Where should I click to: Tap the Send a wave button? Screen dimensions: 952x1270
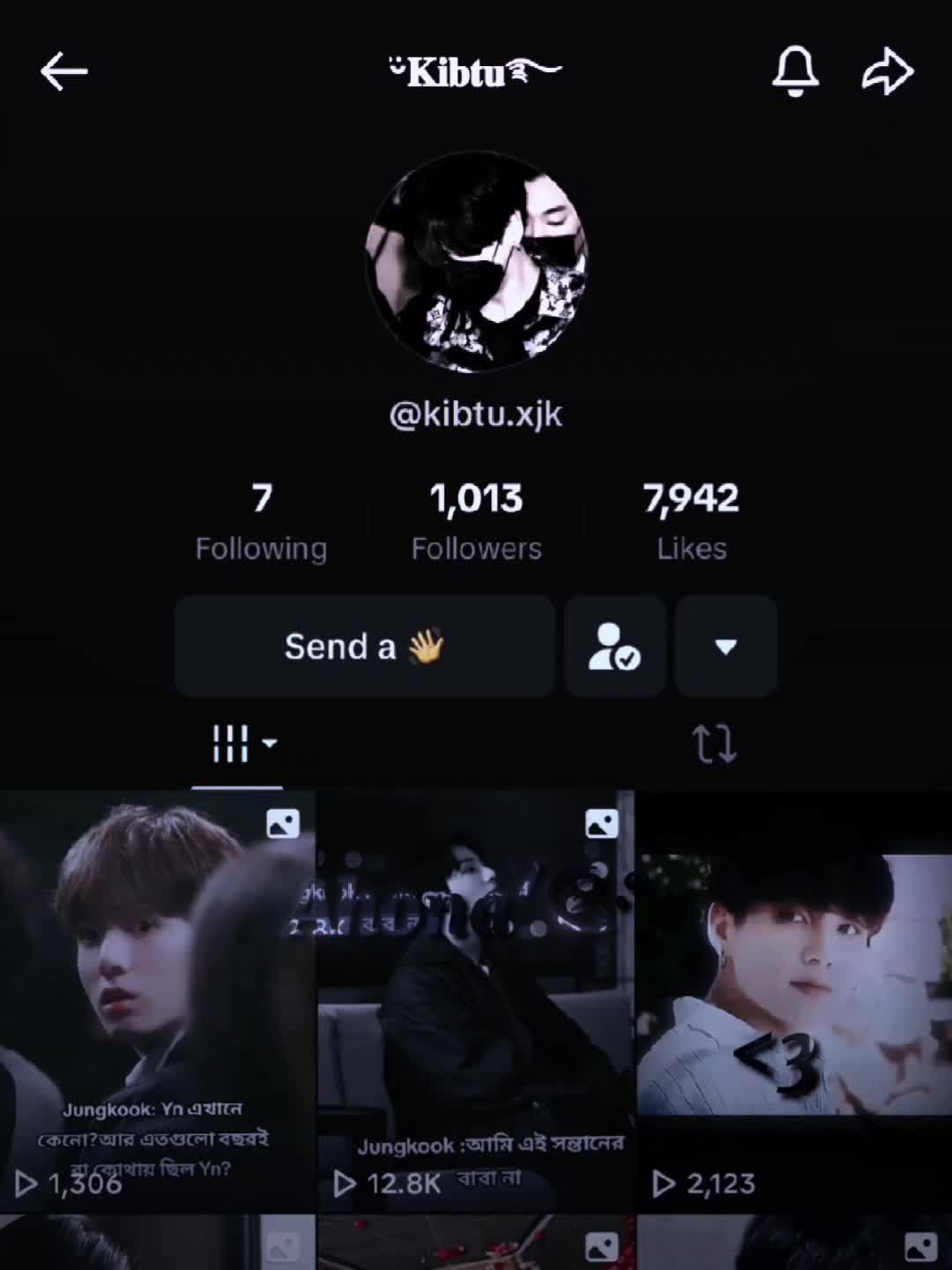pyautogui.click(x=364, y=646)
